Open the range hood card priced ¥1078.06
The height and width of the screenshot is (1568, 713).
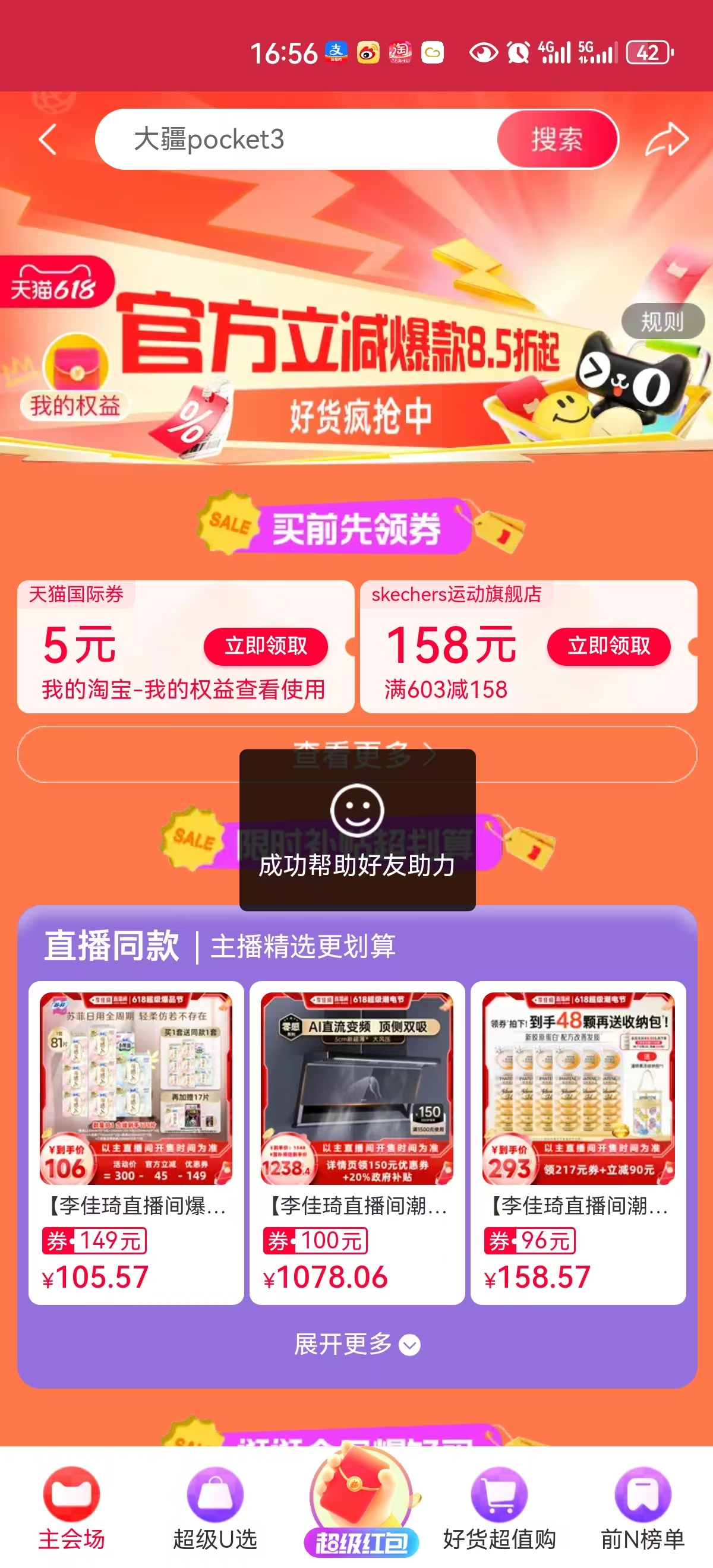point(357,1143)
